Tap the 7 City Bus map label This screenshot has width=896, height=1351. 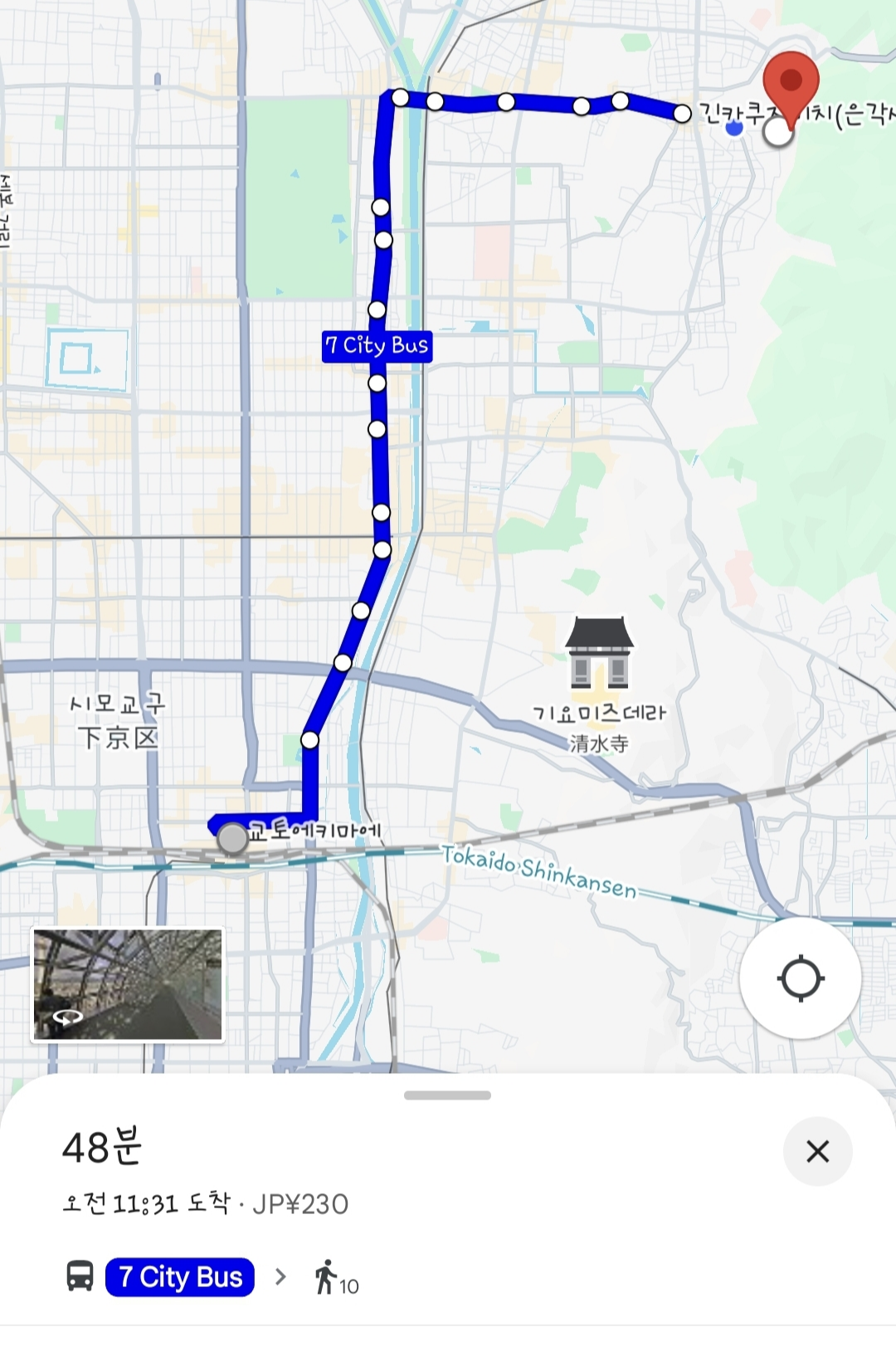point(377,346)
